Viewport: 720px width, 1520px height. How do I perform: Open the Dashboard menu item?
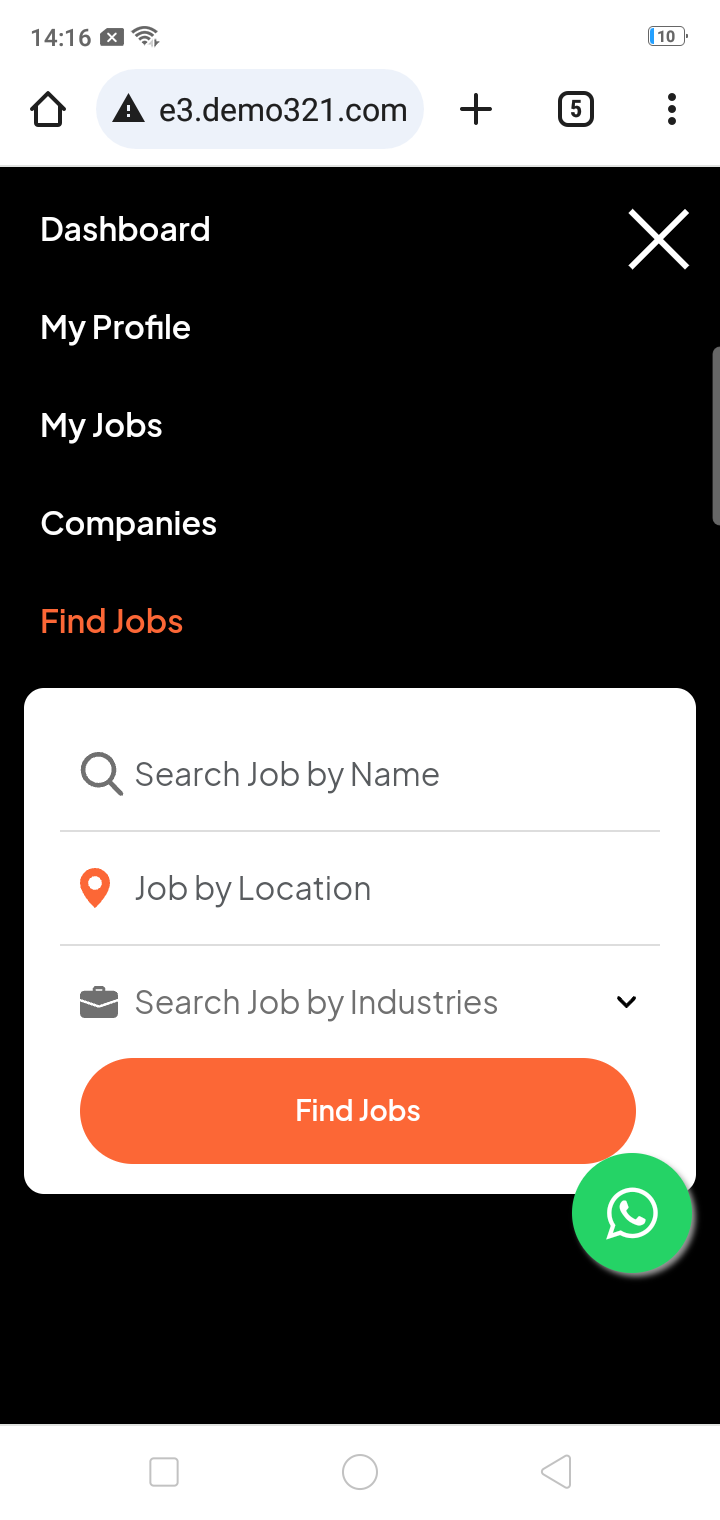pos(125,230)
